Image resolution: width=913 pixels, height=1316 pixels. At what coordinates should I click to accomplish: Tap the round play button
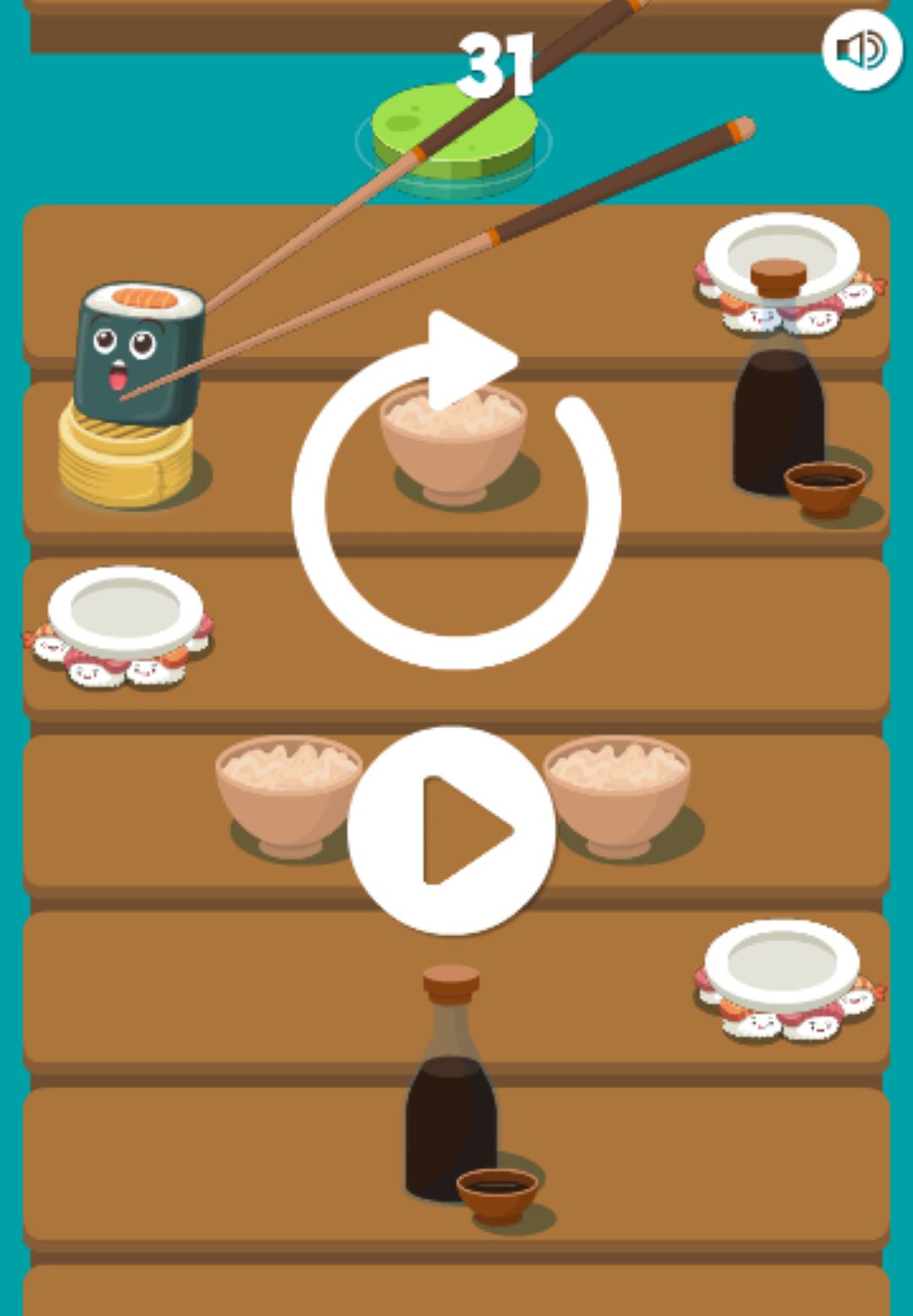452,831
